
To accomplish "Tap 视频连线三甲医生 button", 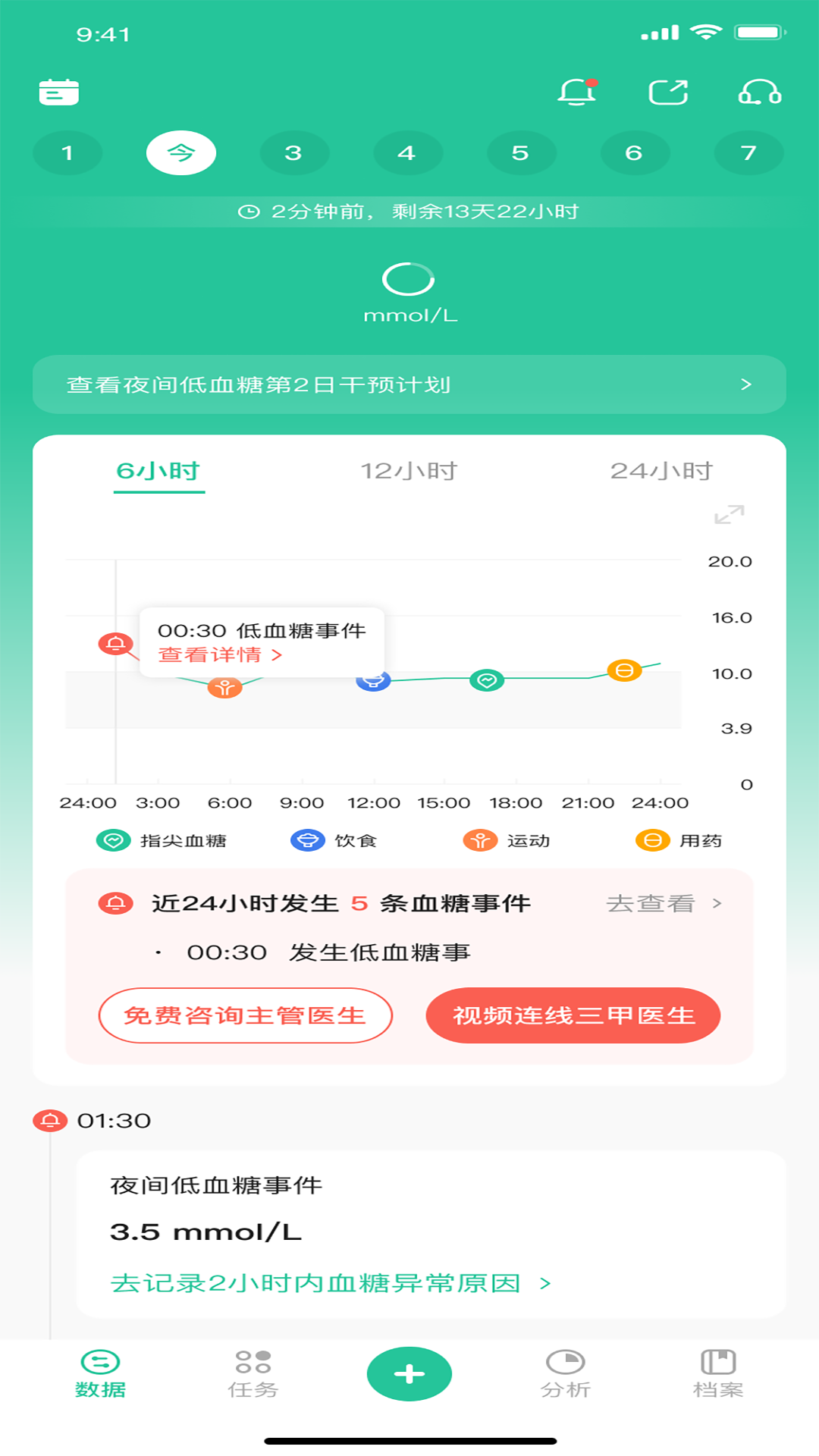I will coord(573,1015).
